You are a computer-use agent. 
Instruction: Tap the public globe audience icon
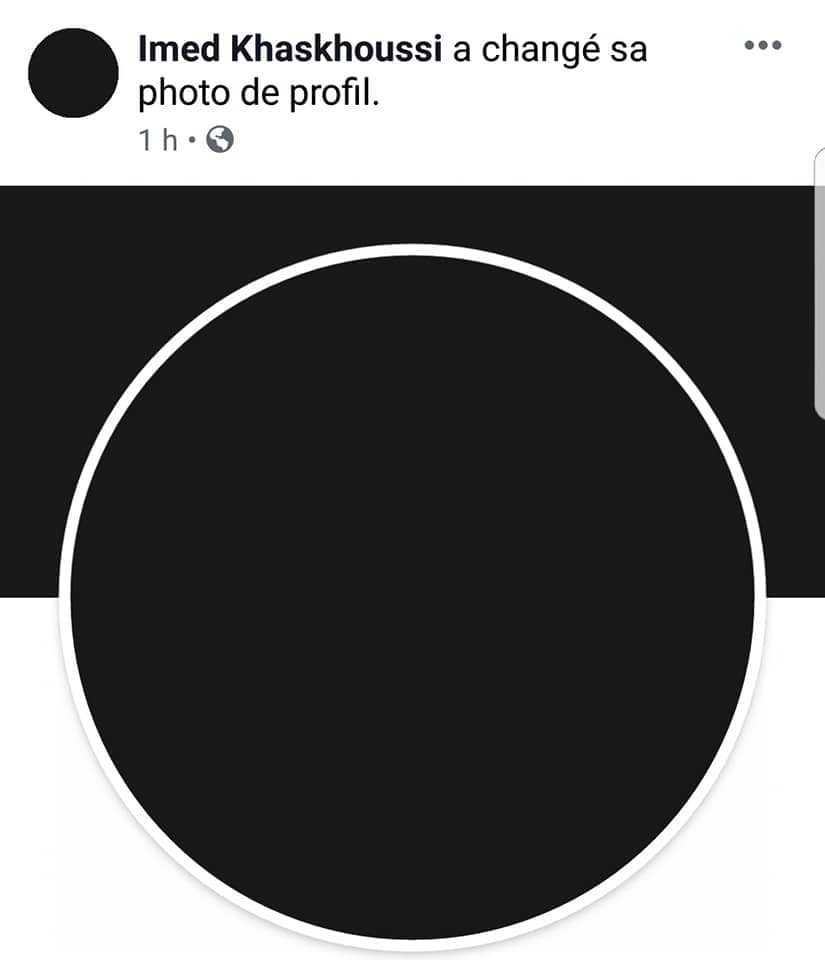pyautogui.click(x=219, y=140)
